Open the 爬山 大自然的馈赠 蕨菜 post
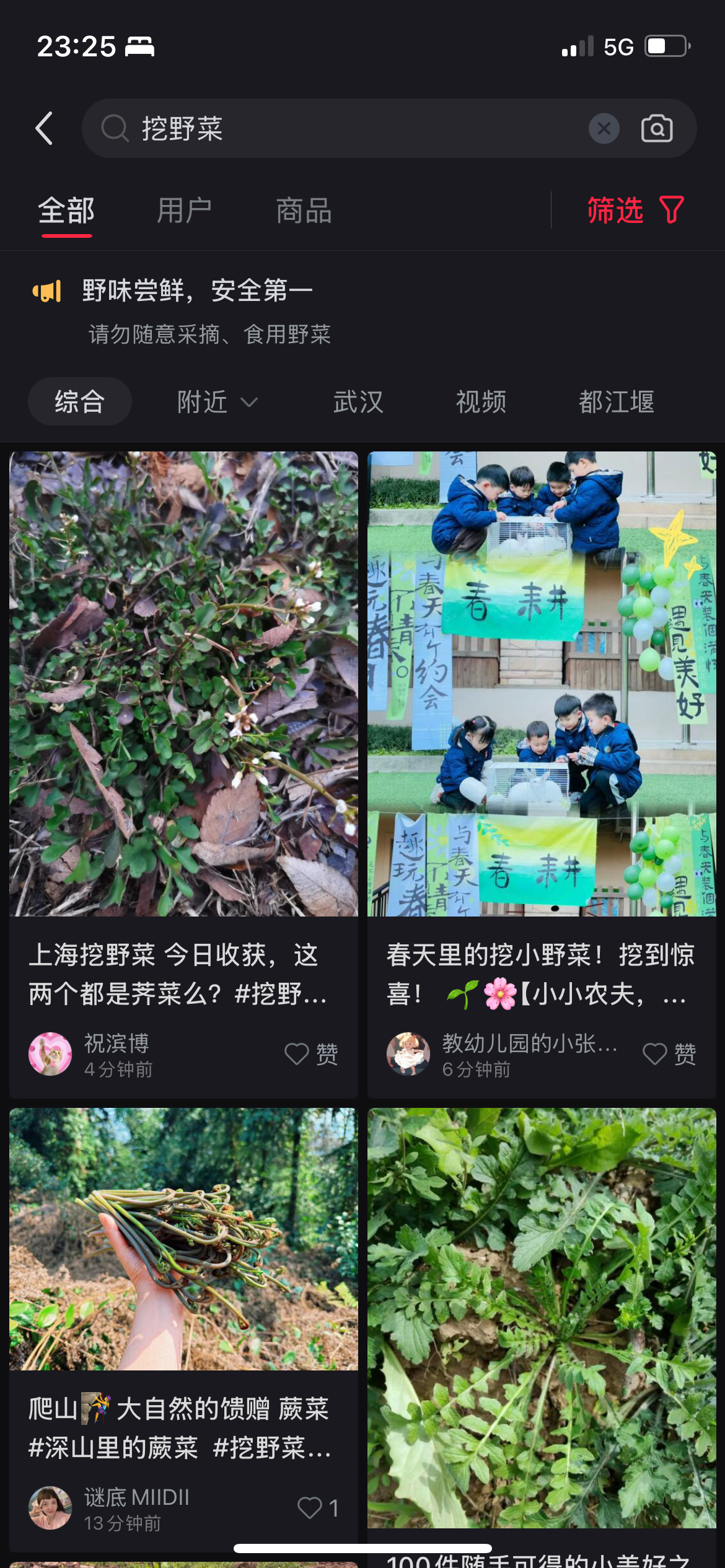Screen dimensions: 725x1568 coord(183,1239)
